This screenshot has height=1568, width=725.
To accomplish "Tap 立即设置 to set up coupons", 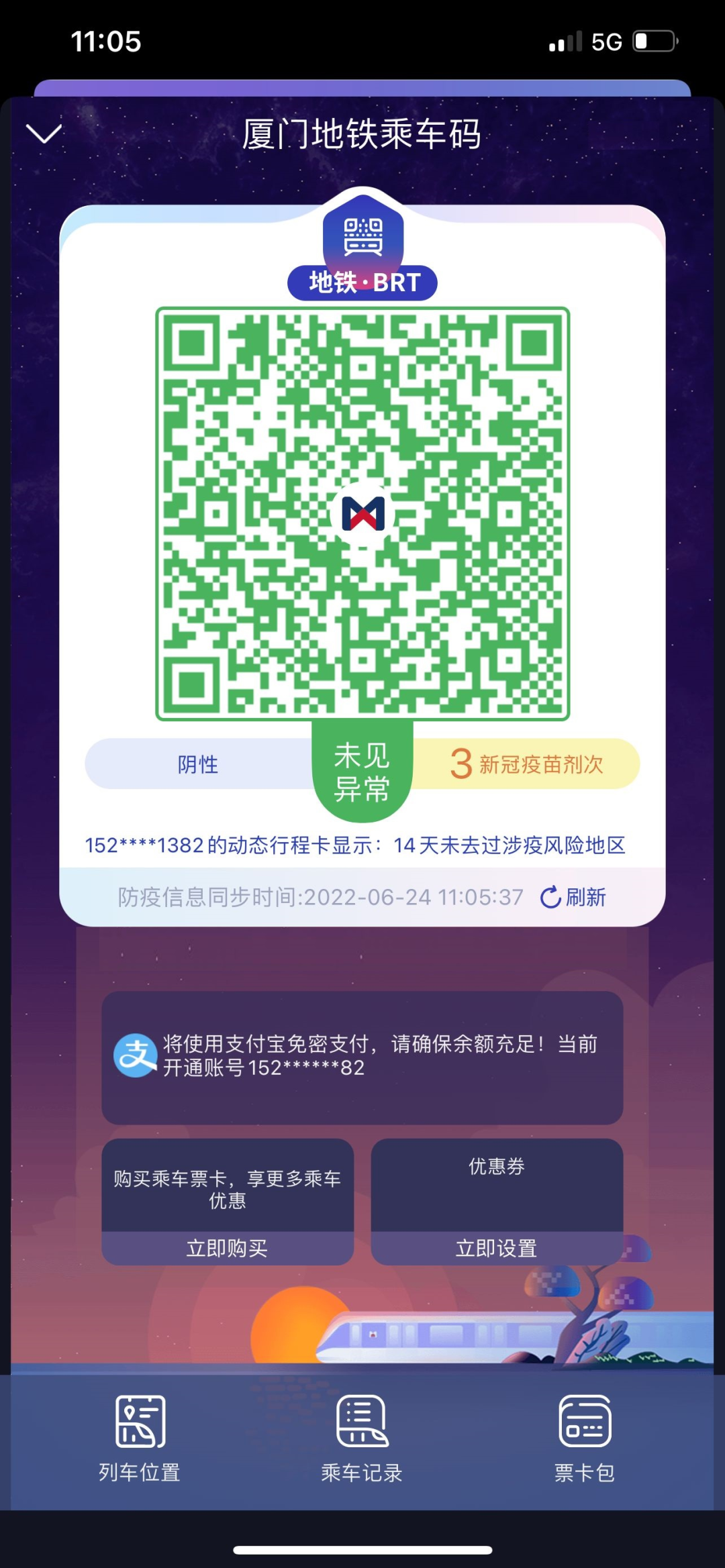I will 496,1248.
